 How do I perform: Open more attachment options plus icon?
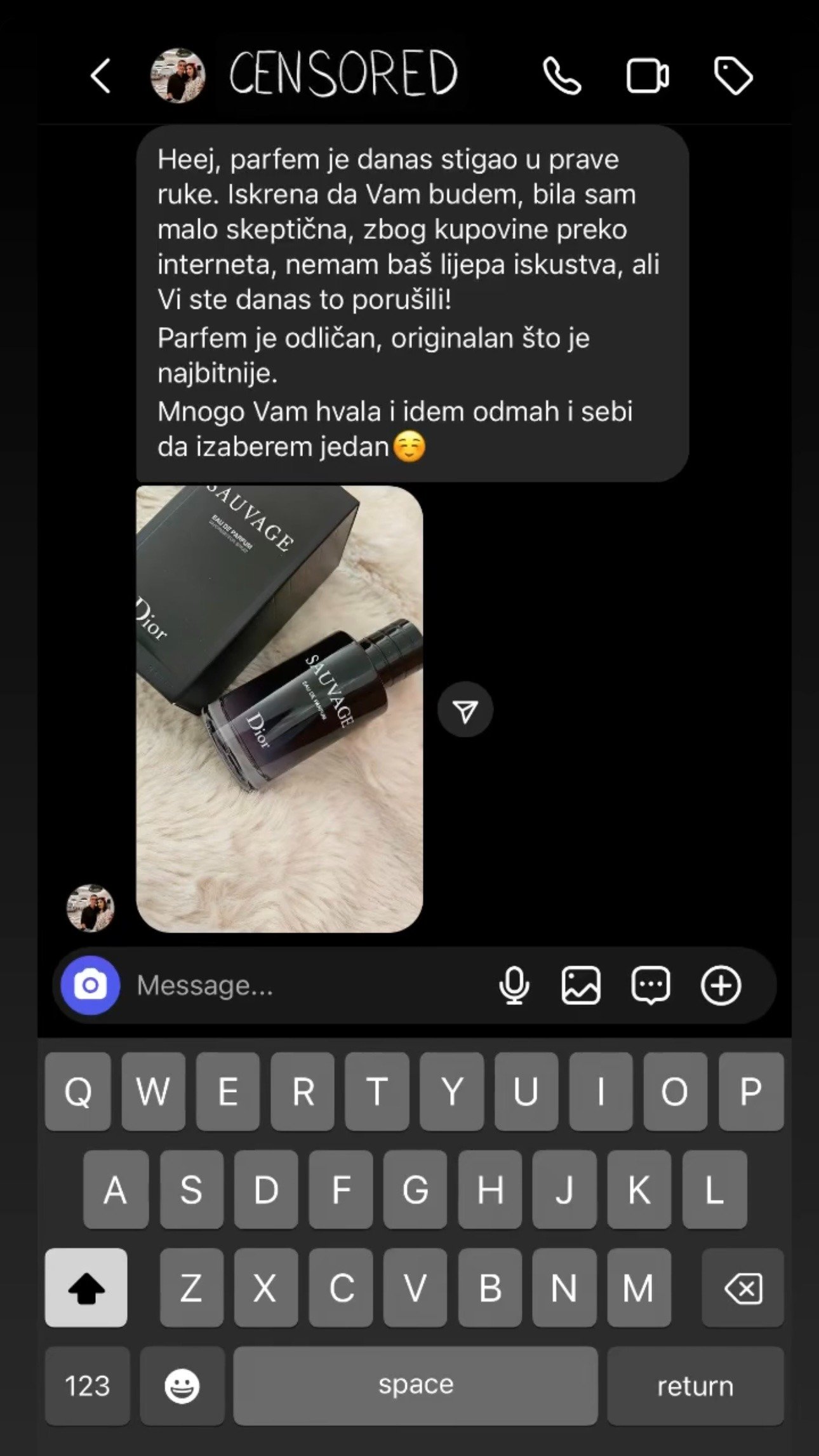[x=721, y=985]
